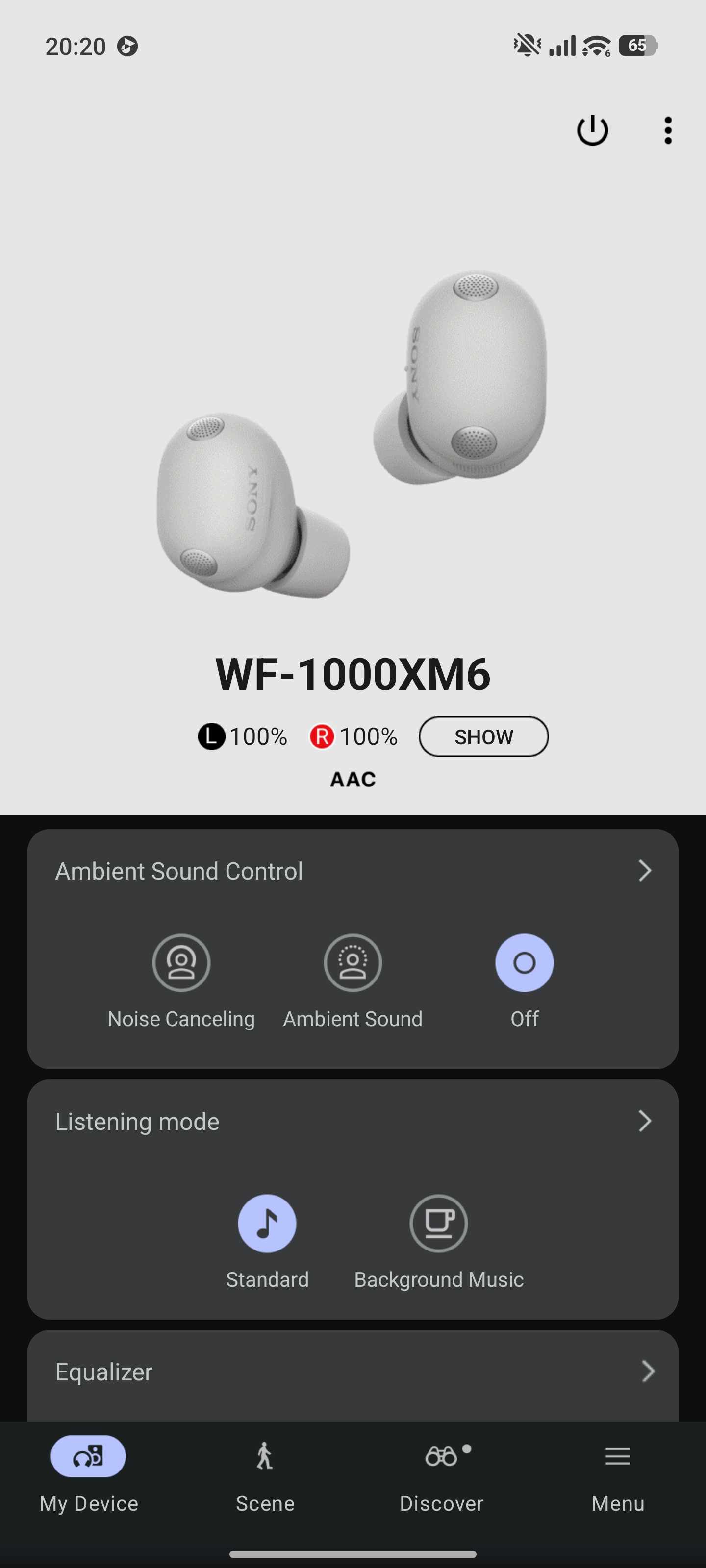Switch to Ambient Sound mode
The image size is (706, 1568).
pos(353,963)
